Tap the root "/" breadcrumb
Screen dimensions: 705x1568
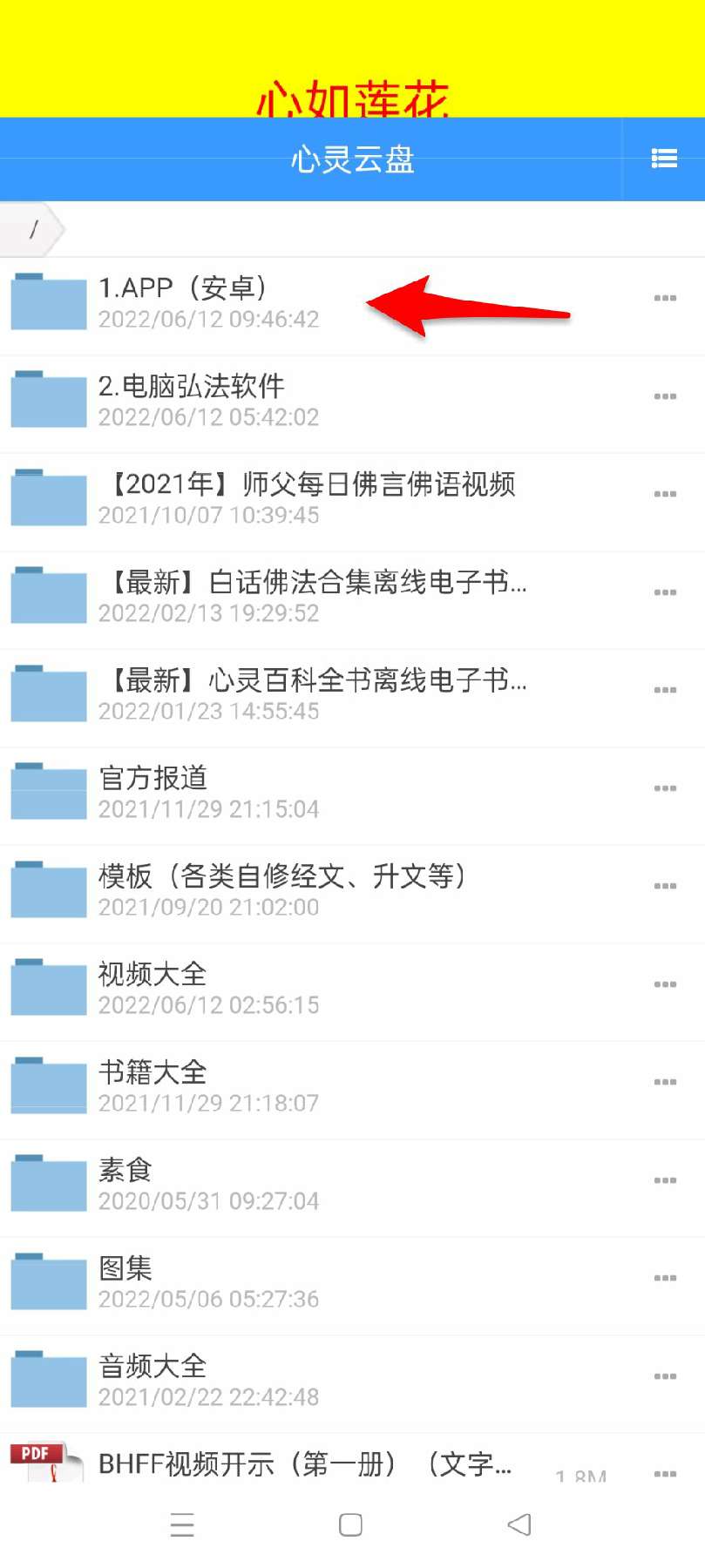click(33, 229)
